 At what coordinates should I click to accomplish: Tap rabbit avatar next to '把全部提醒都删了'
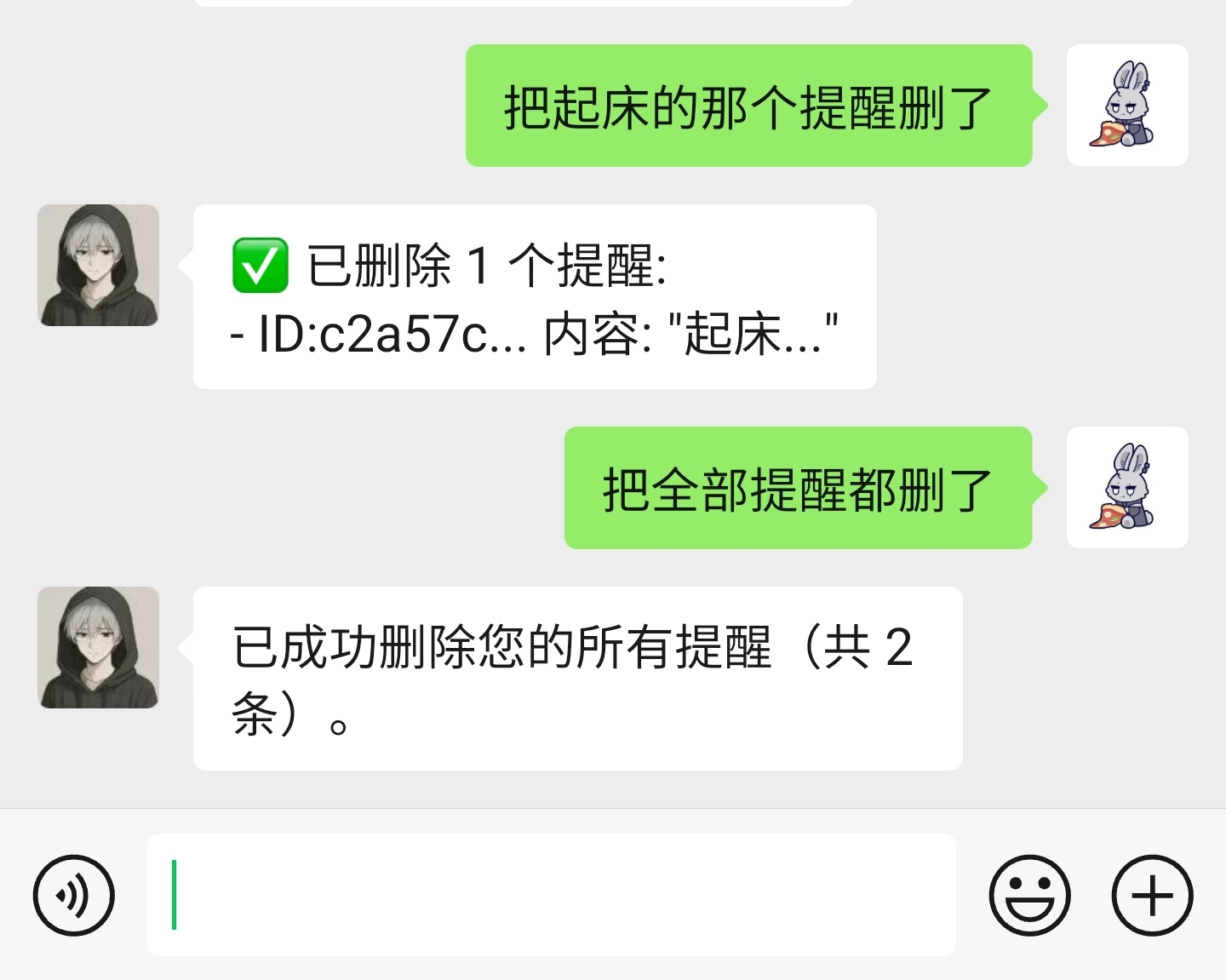pos(1126,487)
